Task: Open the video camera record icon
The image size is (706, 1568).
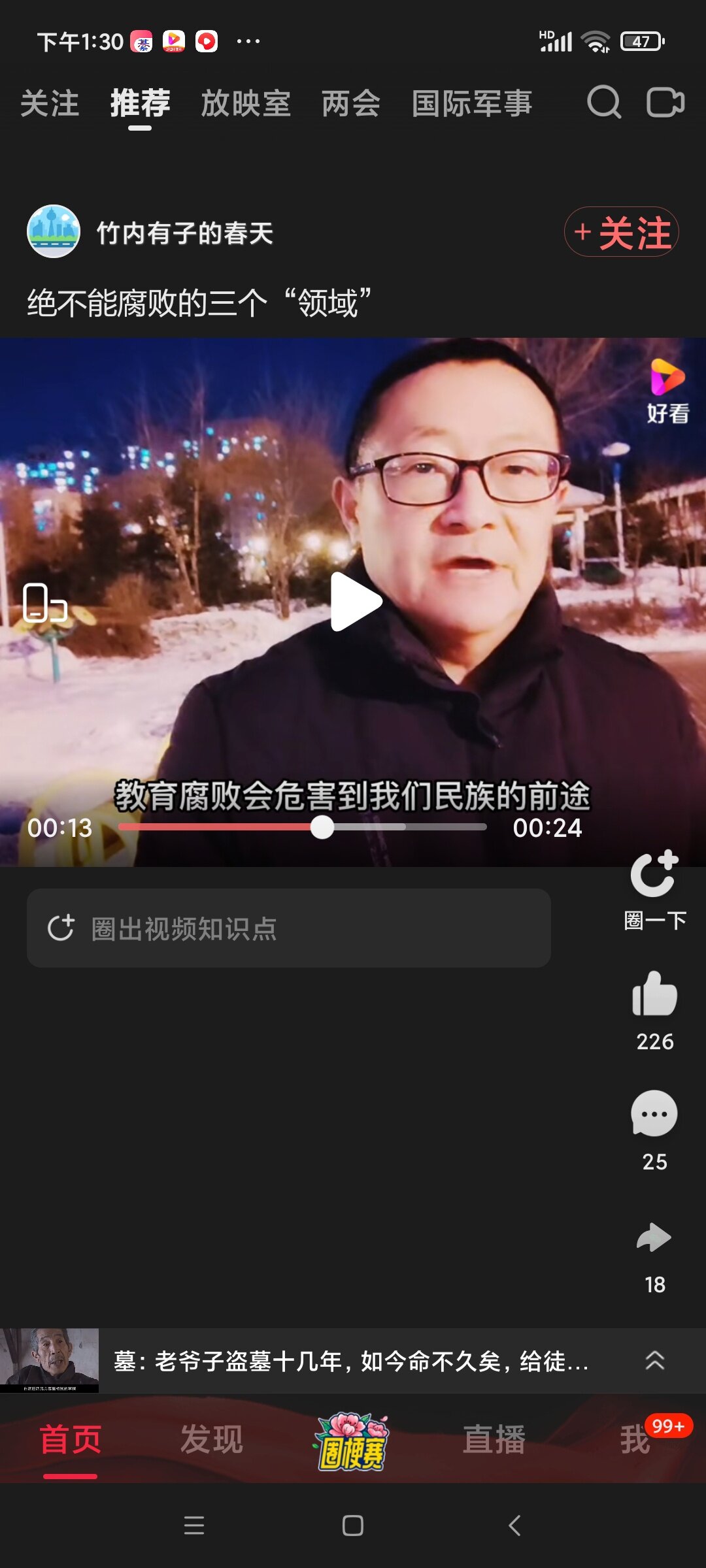Action: (x=665, y=103)
